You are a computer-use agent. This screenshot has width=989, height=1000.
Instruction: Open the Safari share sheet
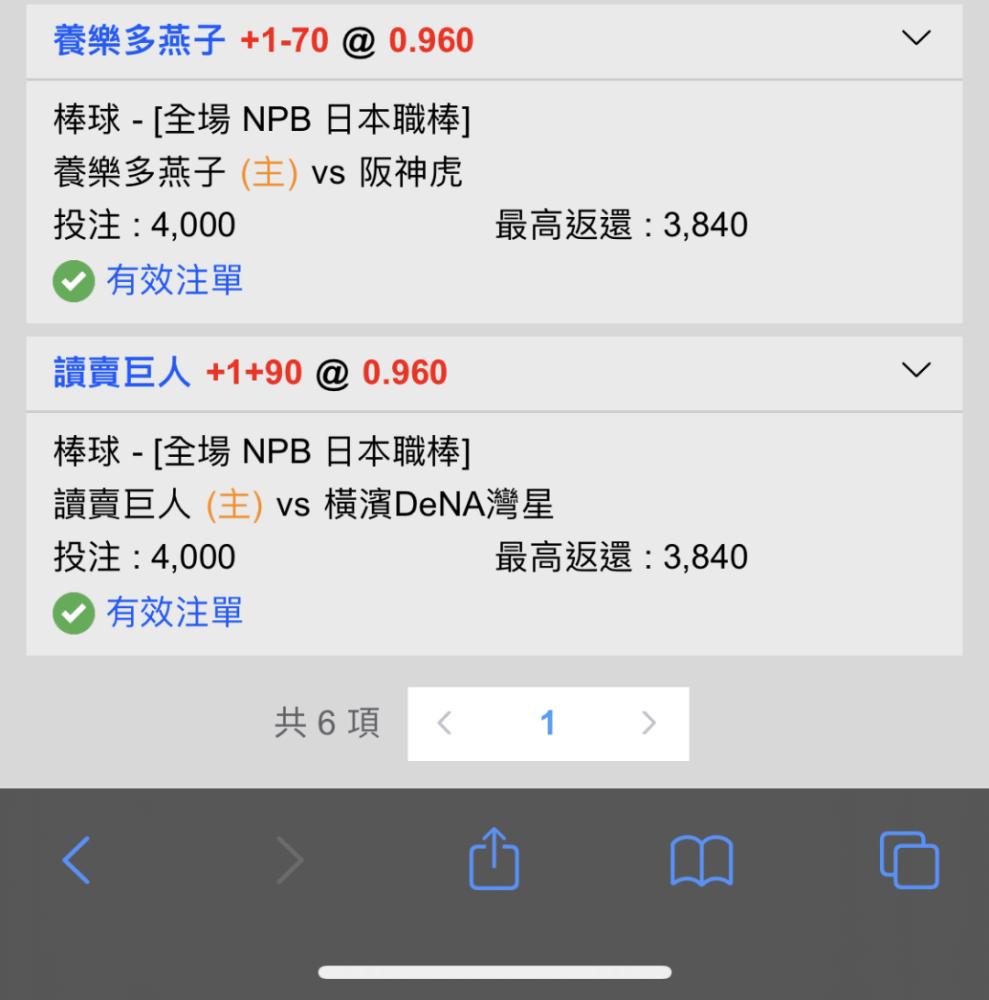[494, 858]
